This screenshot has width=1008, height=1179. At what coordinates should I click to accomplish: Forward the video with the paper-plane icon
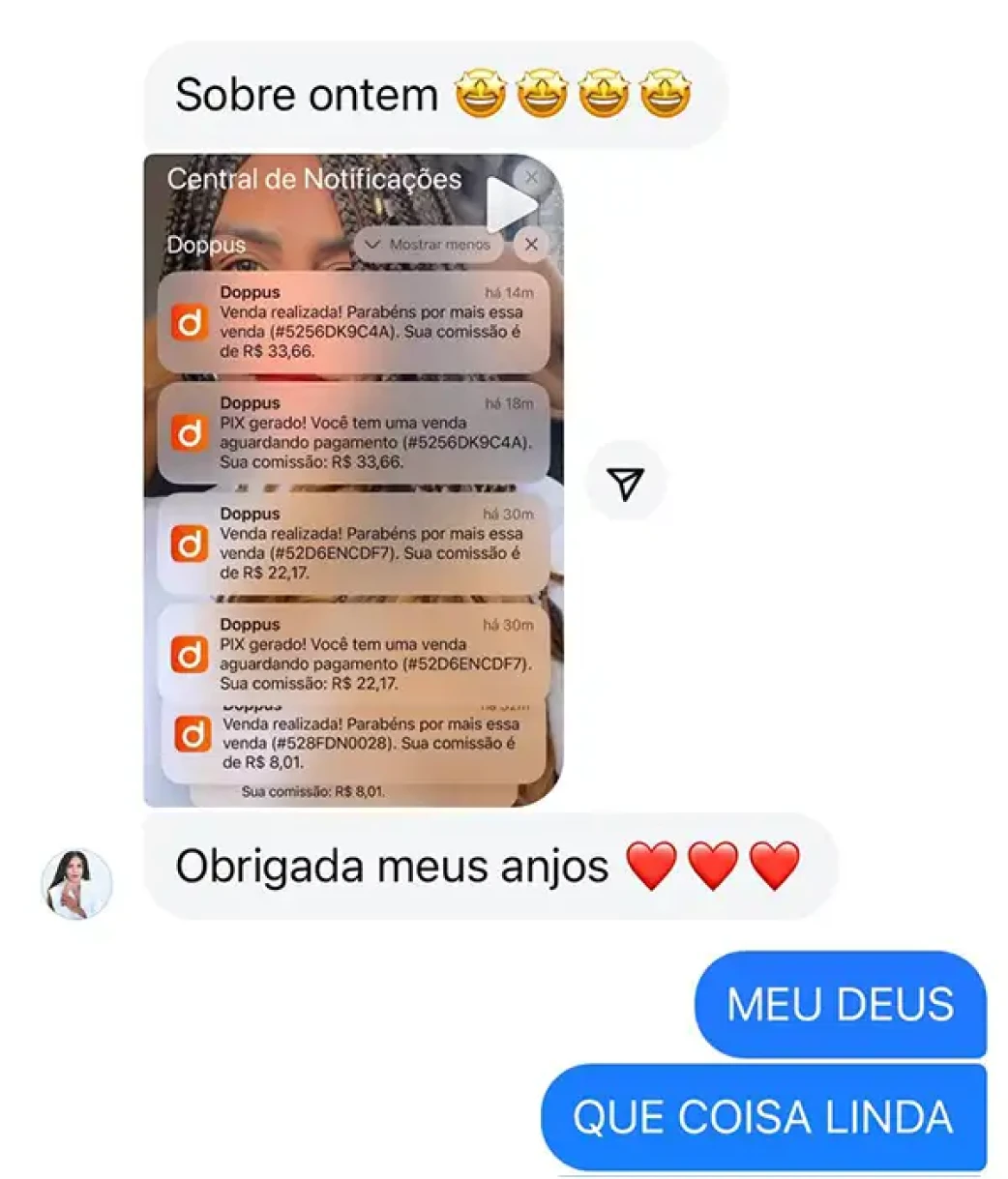pyautogui.click(x=627, y=483)
